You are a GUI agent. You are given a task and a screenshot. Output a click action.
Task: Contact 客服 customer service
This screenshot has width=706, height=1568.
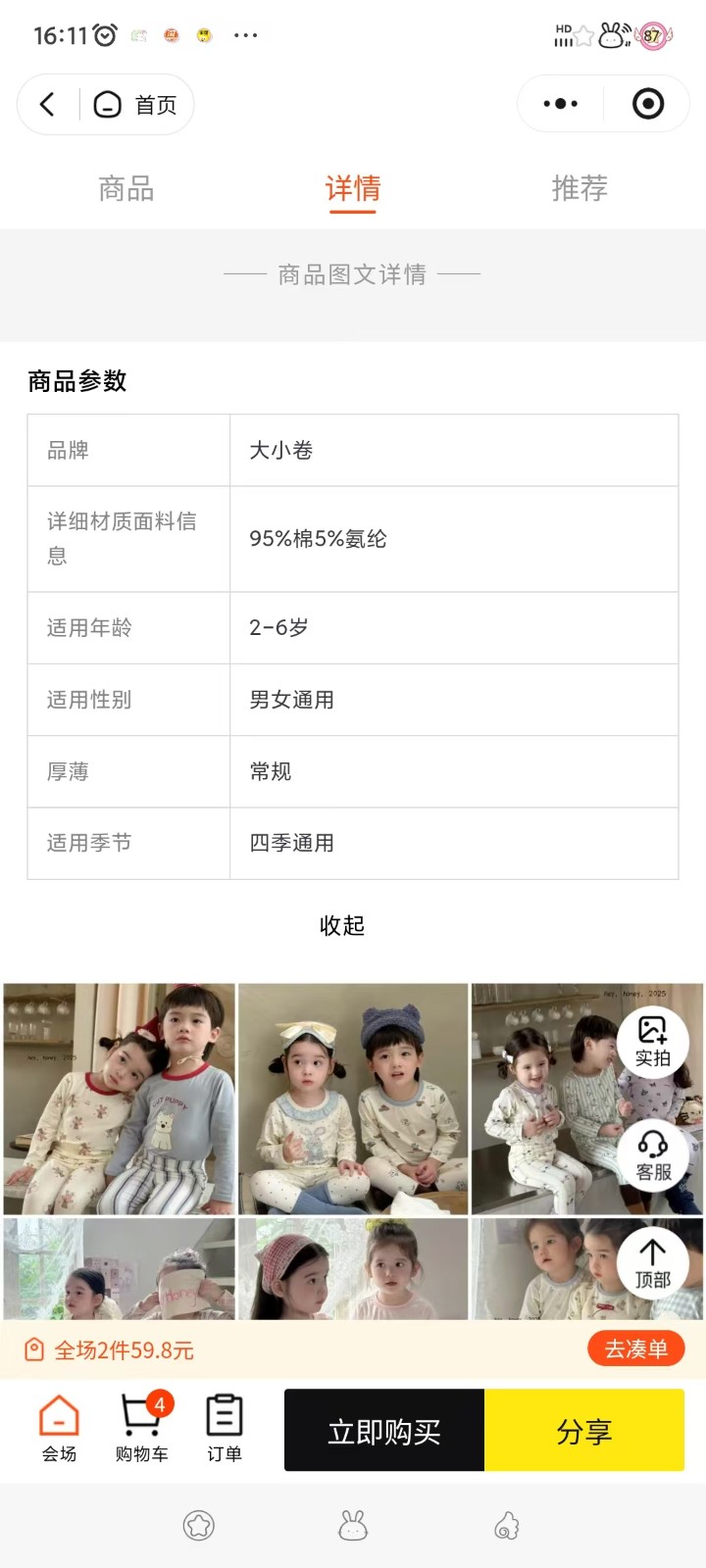point(652,1156)
